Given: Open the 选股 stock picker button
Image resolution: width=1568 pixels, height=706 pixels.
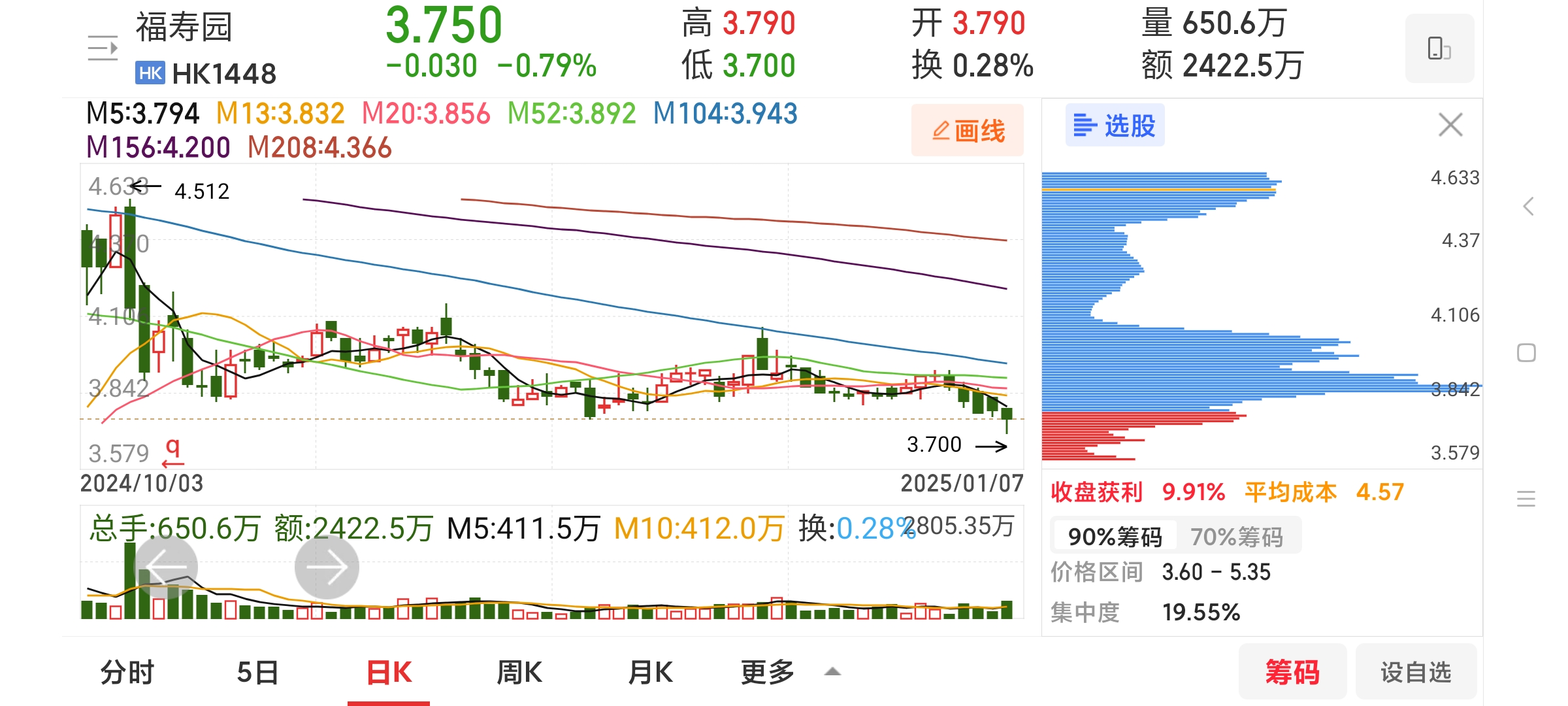Looking at the screenshot, I should 1115,126.
